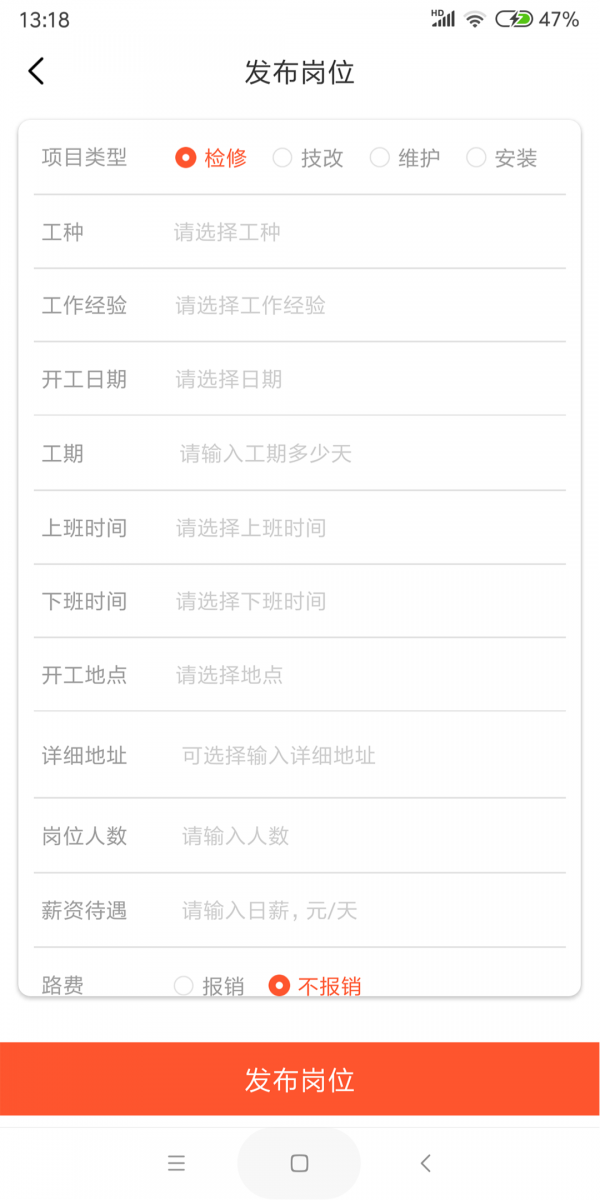
Task: Go back using the top-left arrow
Action: pyautogui.click(x=36, y=72)
